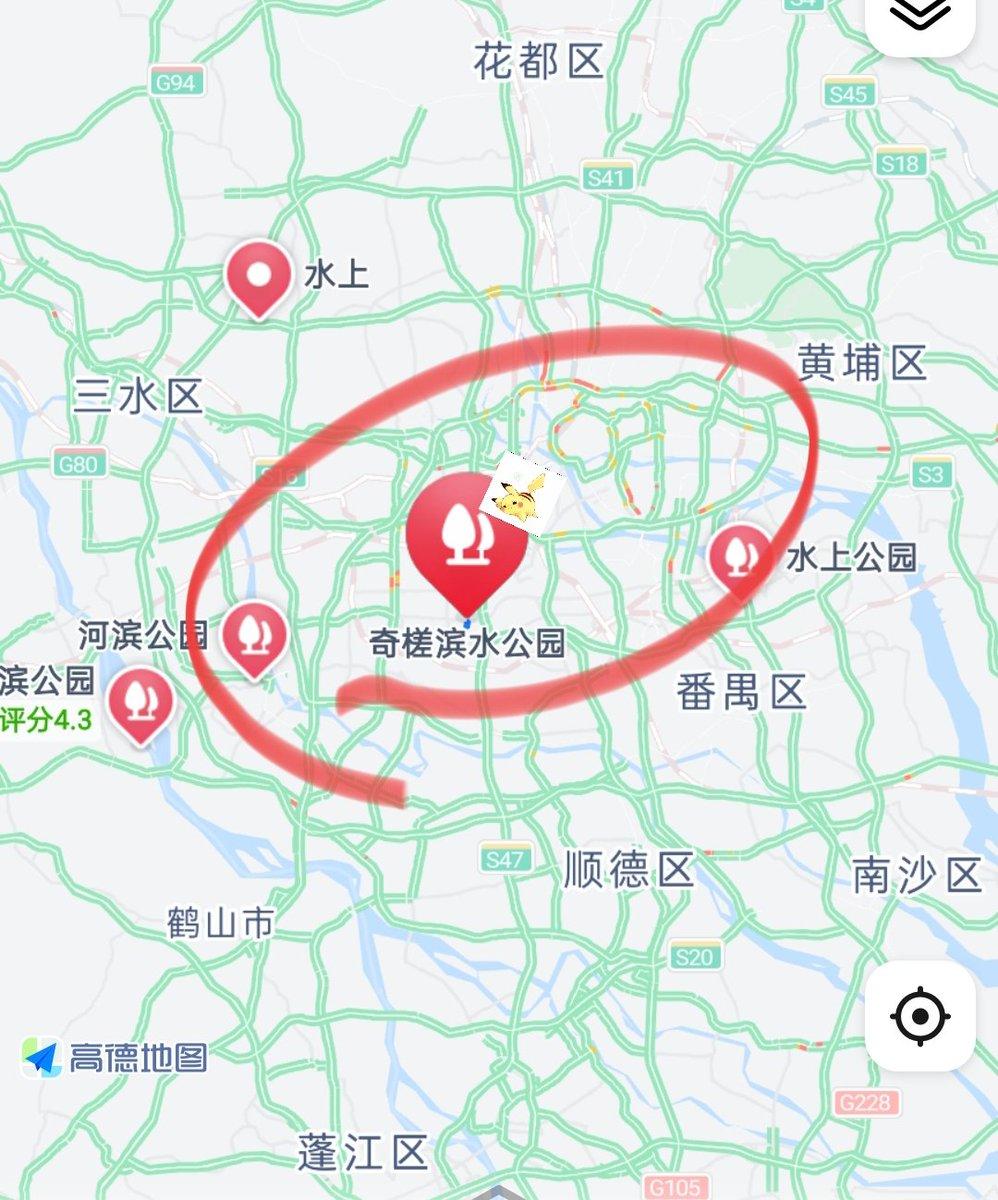Image resolution: width=998 pixels, height=1200 pixels.
Task: Click the 番禺区 district label
Action: click(743, 693)
